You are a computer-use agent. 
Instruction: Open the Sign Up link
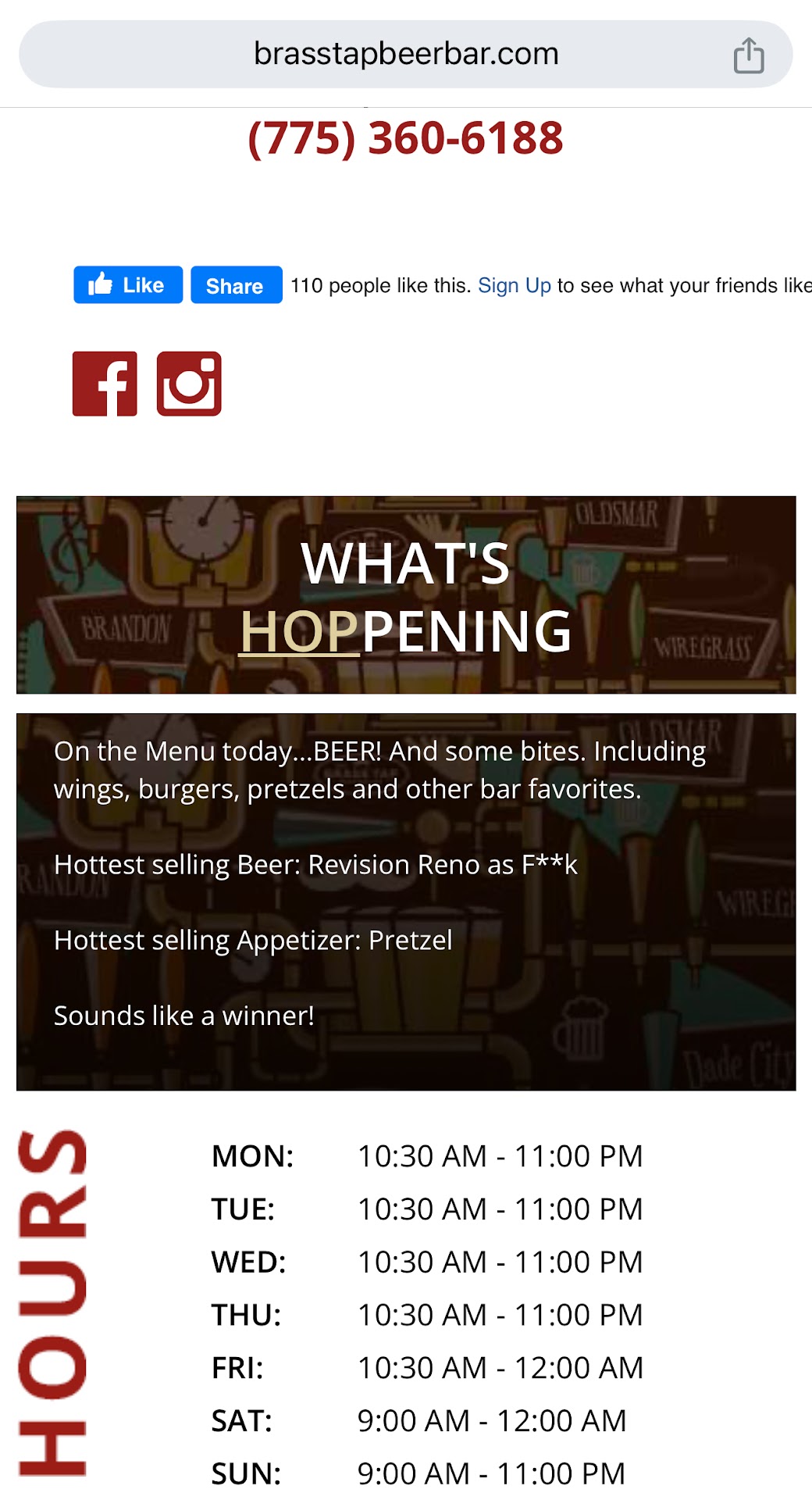click(x=514, y=286)
